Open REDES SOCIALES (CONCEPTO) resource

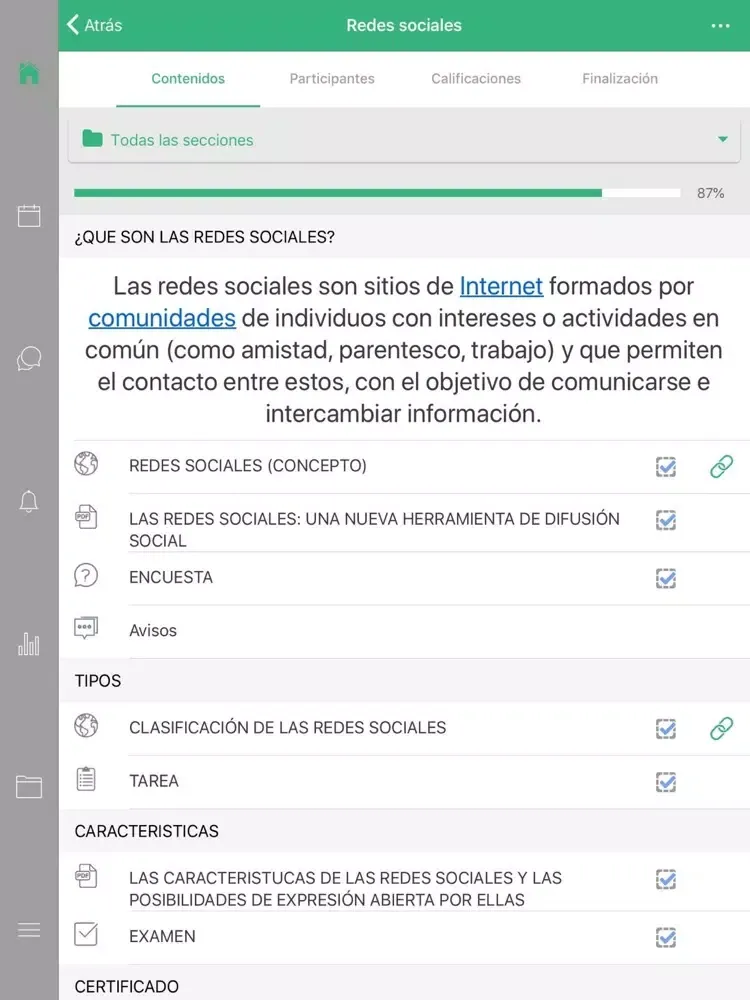(248, 466)
